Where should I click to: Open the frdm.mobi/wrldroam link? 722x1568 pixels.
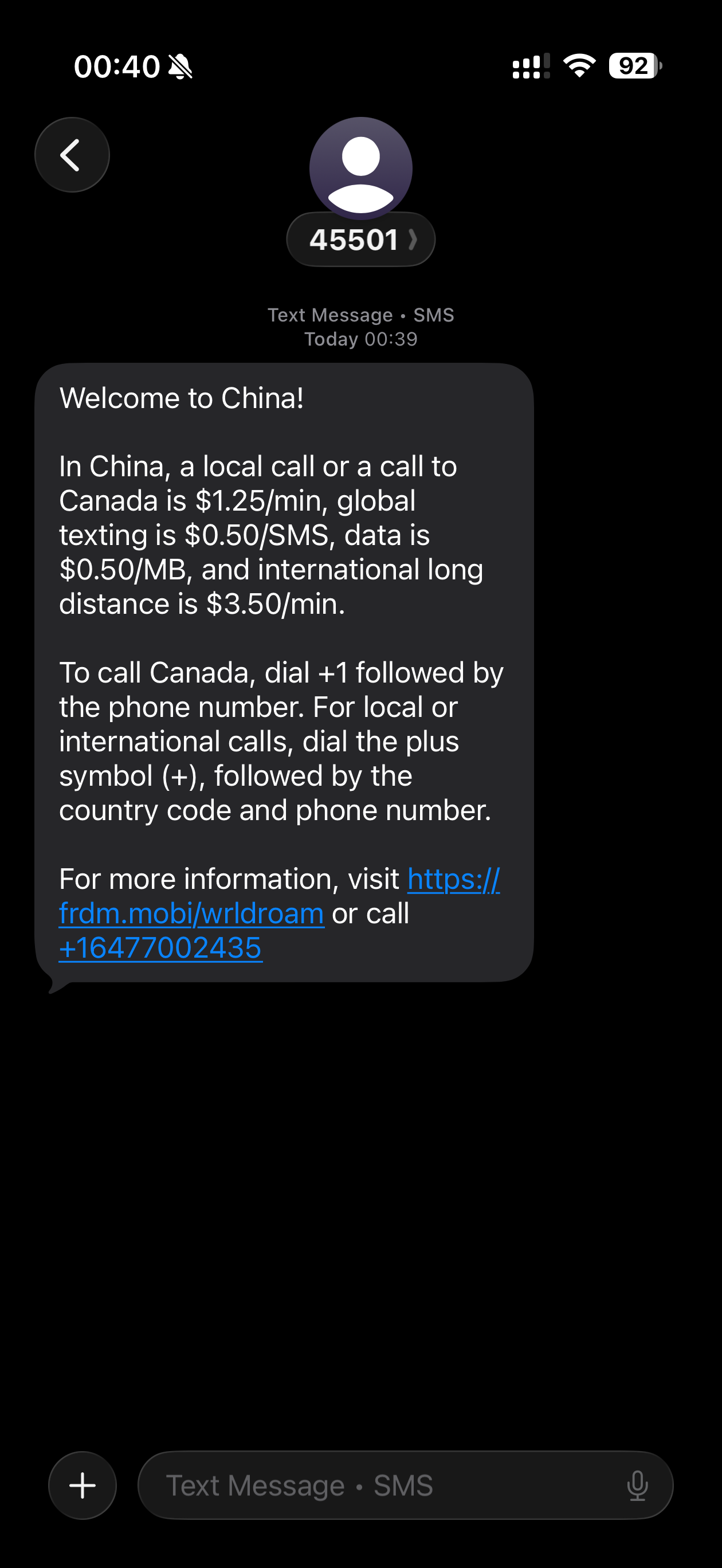click(x=191, y=914)
